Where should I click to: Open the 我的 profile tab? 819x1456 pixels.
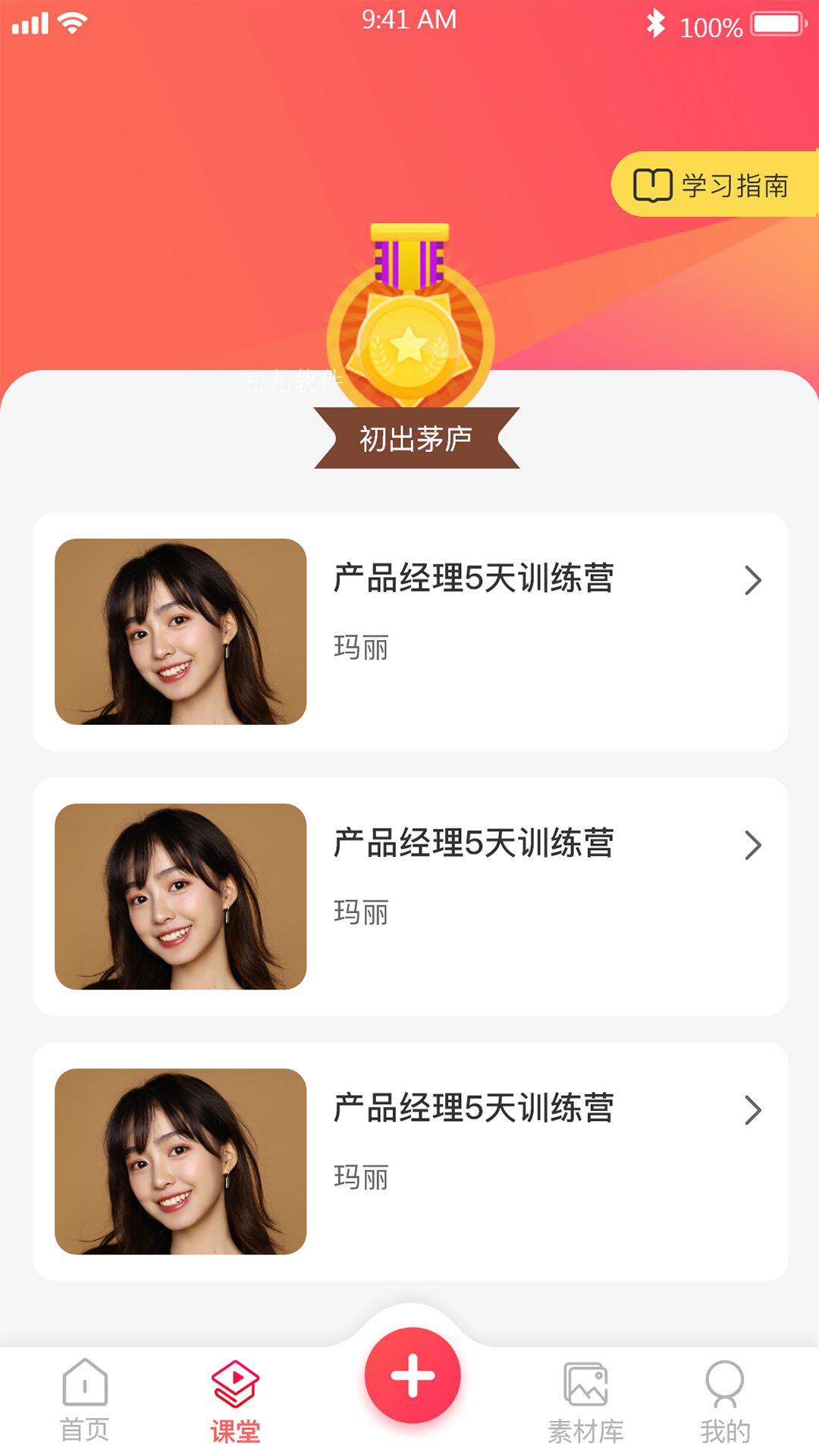pyautogui.click(x=725, y=1402)
